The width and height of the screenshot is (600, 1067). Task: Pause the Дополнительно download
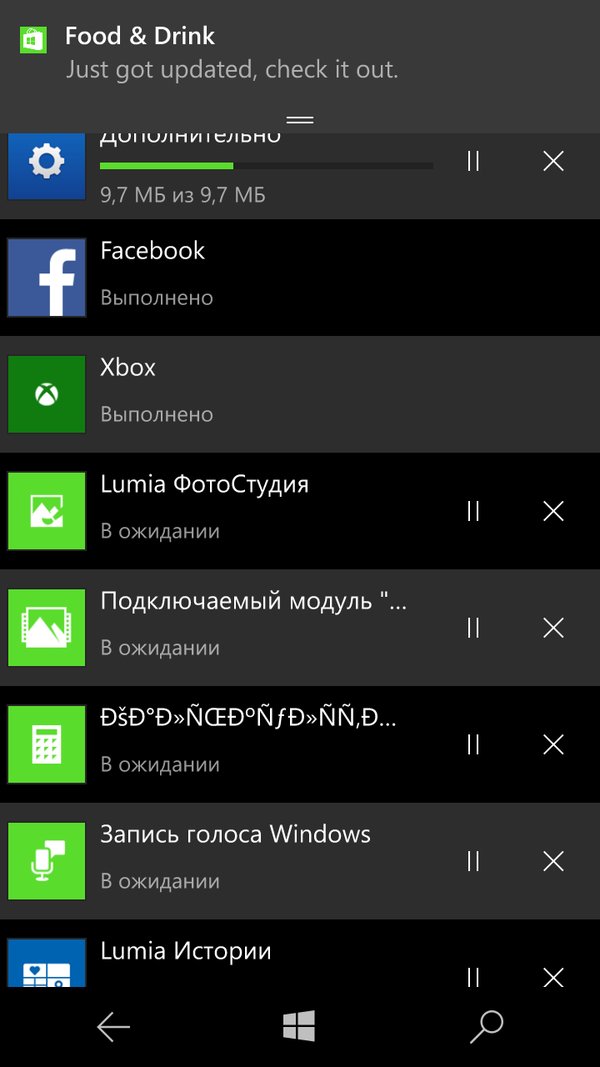(473, 161)
